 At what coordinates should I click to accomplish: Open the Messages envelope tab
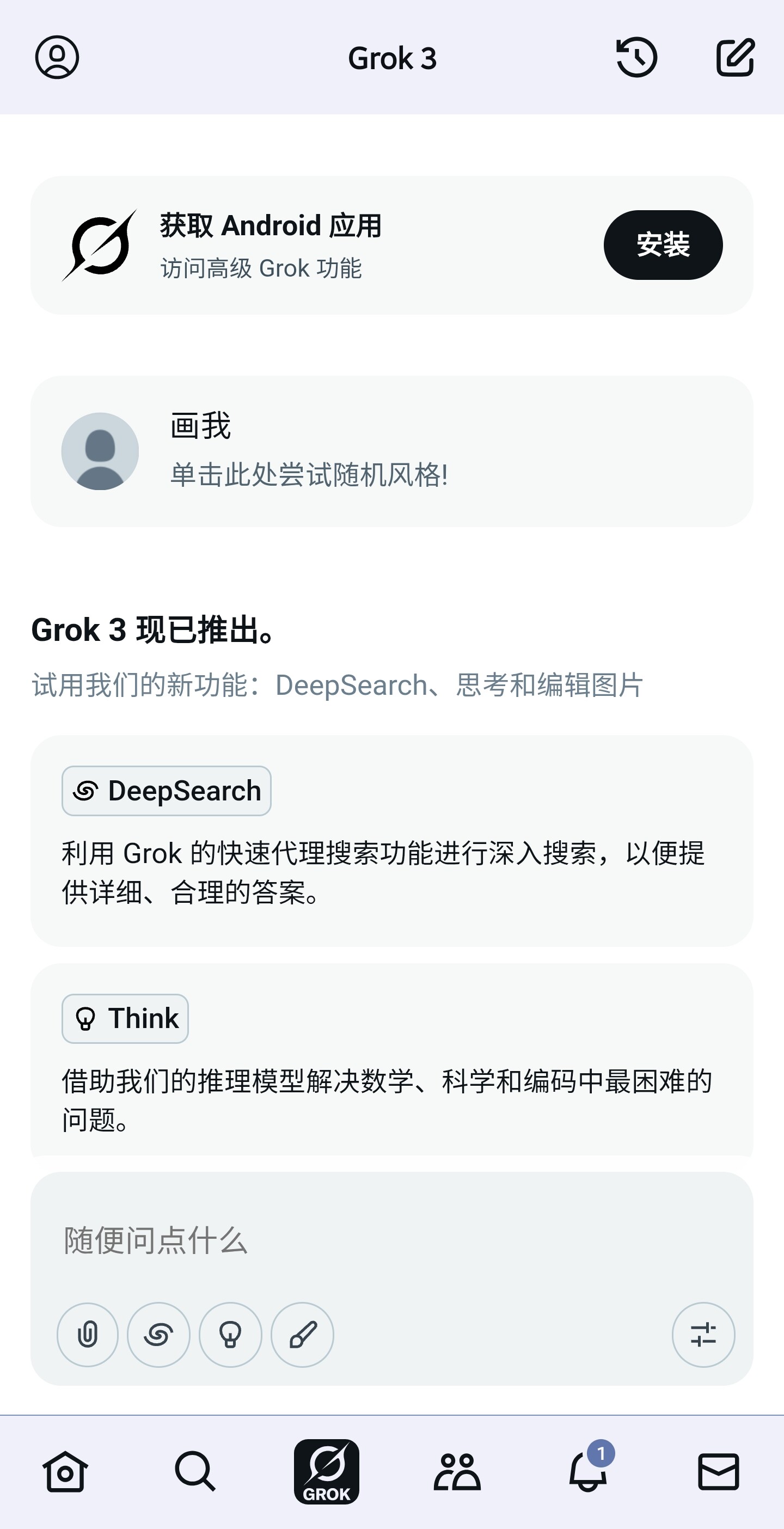coord(718,1471)
